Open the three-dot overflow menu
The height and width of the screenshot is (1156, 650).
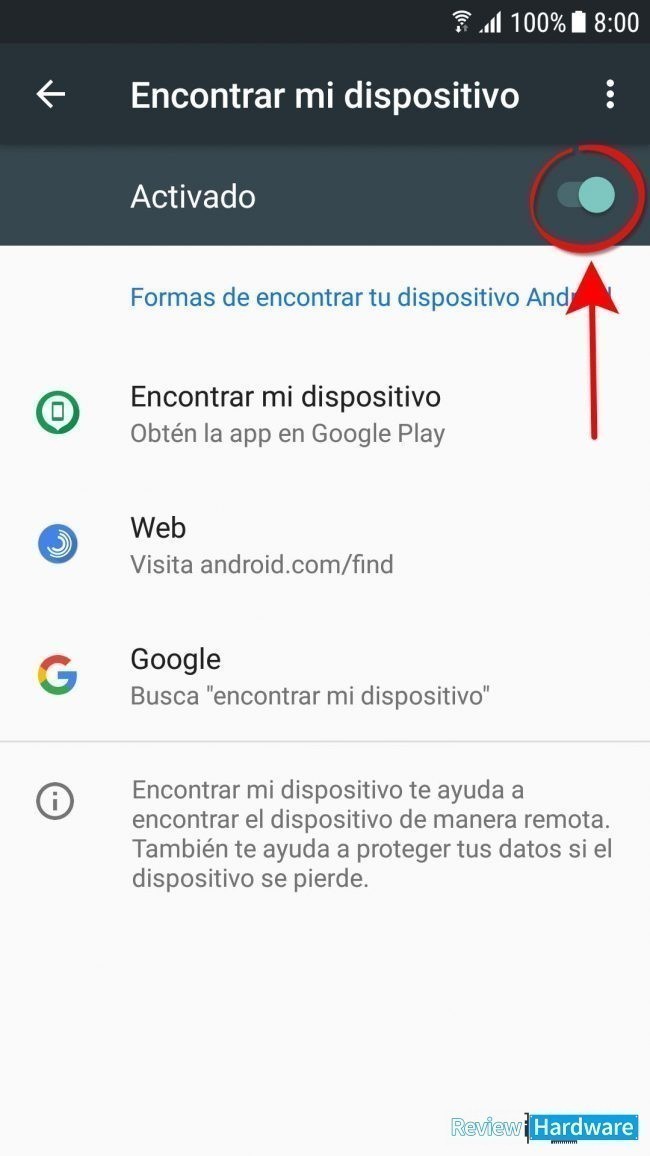pos(609,95)
